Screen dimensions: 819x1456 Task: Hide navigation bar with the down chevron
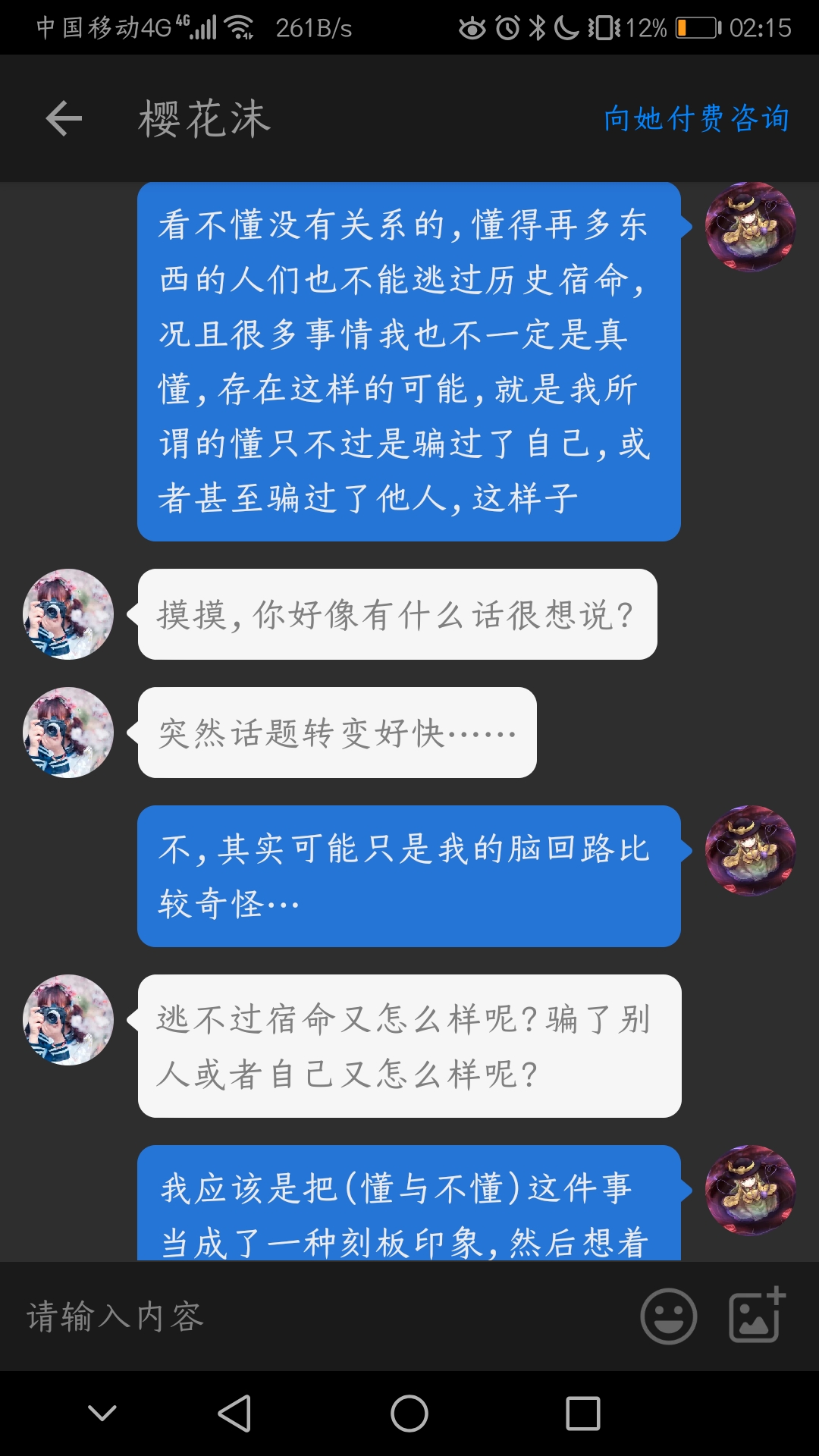(102, 1412)
